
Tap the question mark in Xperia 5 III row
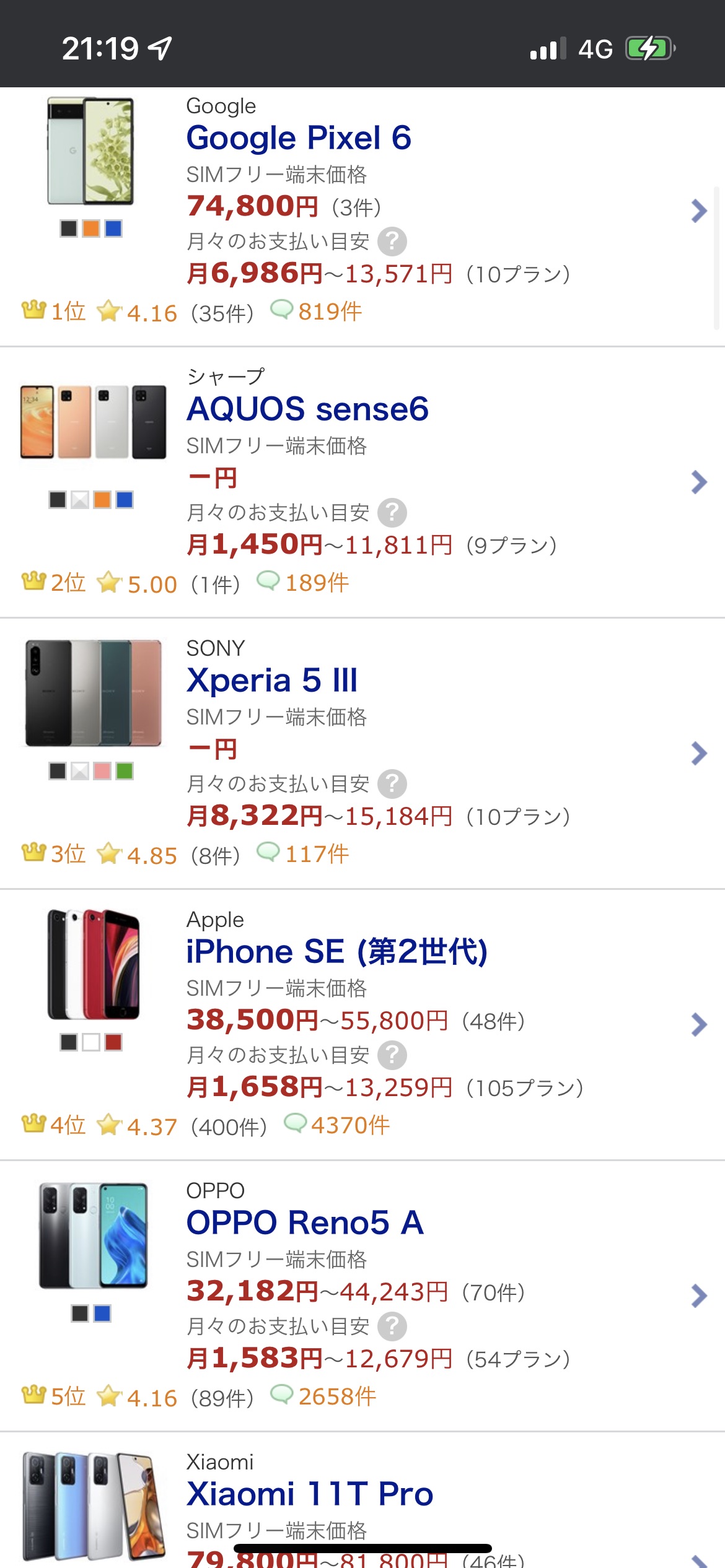click(392, 784)
